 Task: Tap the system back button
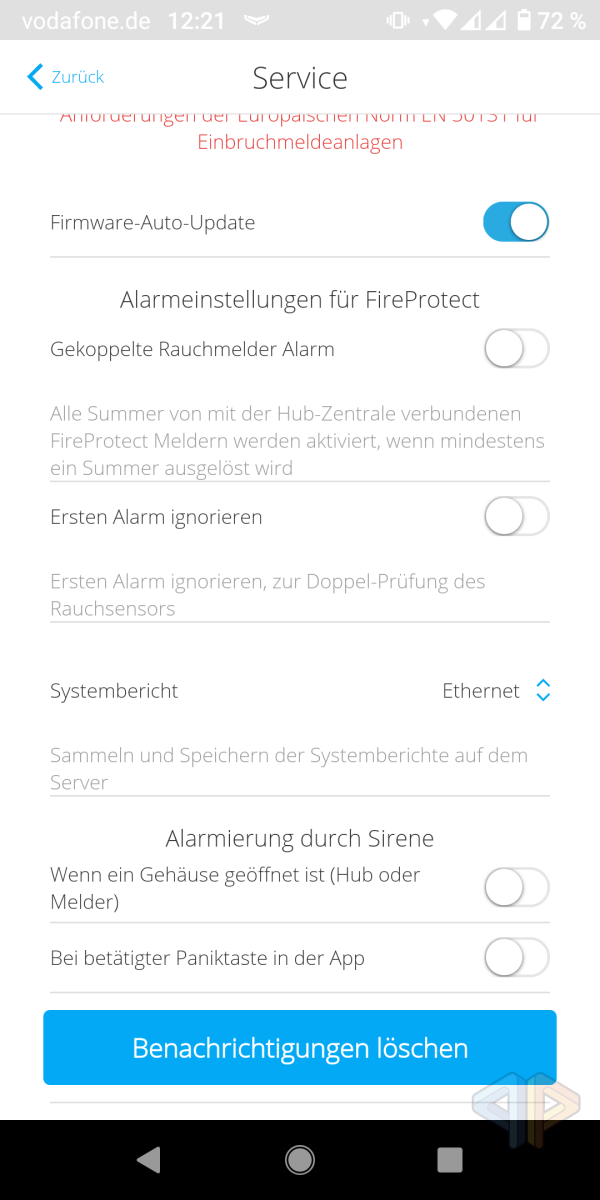tap(149, 1159)
